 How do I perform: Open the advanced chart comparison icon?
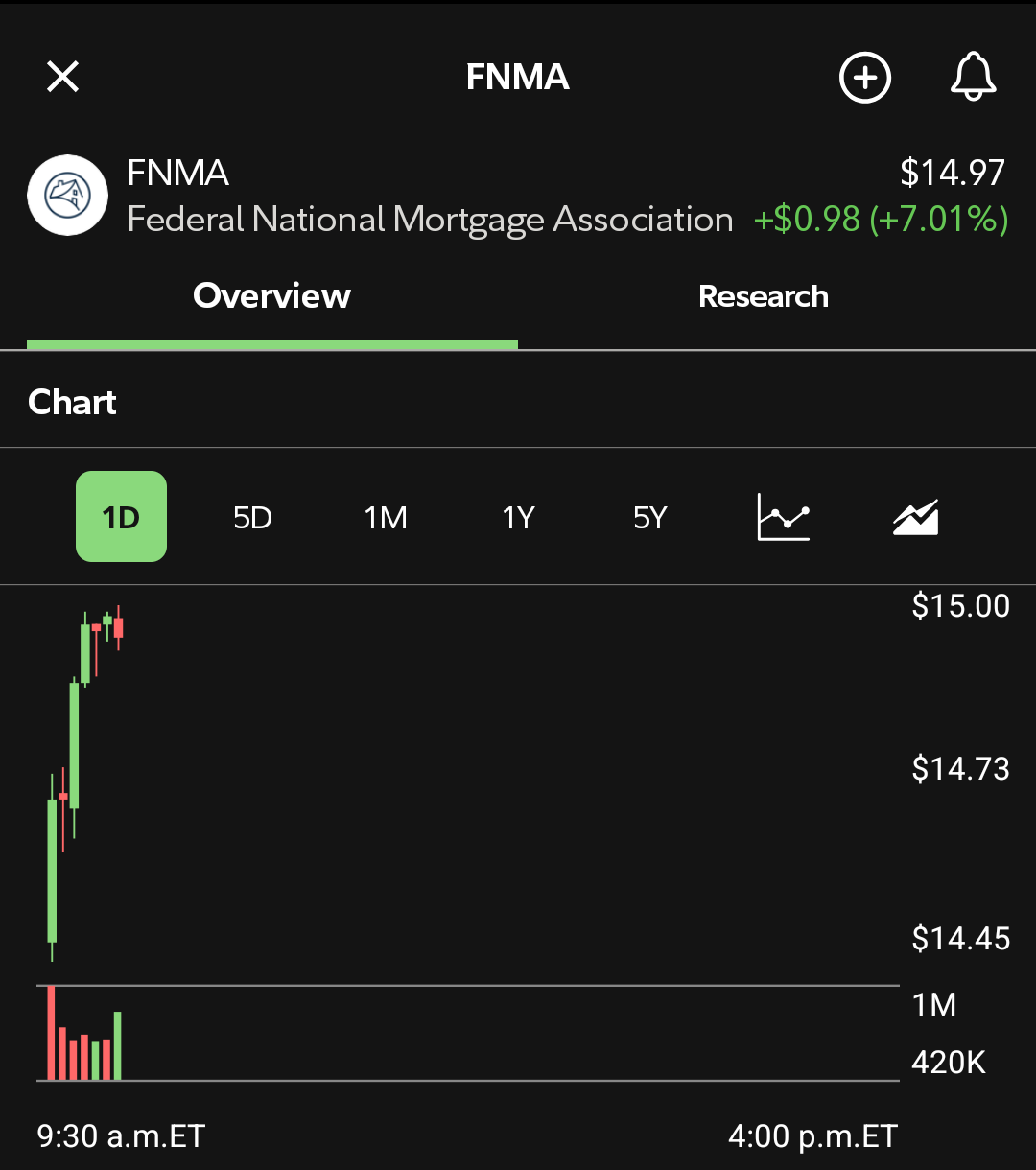(915, 518)
